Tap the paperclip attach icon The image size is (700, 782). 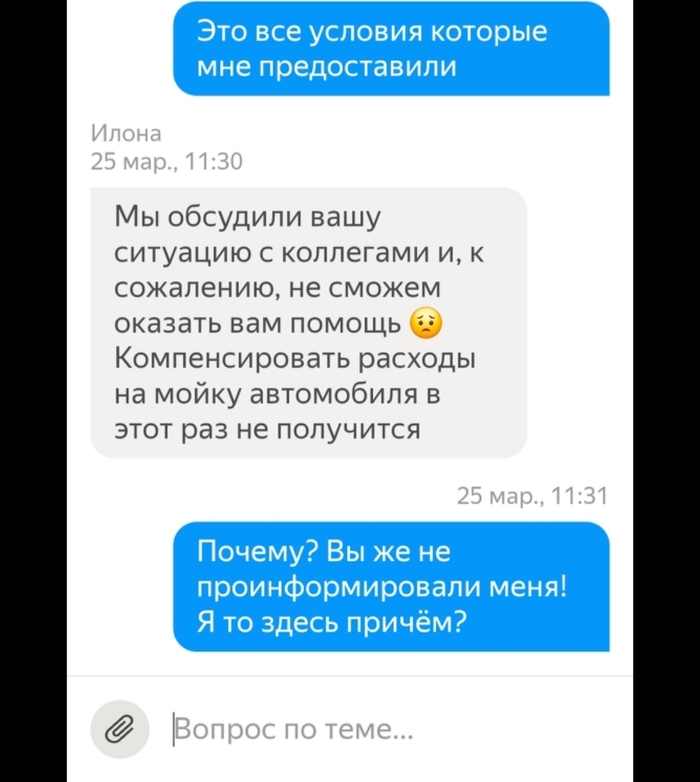(x=120, y=729)
